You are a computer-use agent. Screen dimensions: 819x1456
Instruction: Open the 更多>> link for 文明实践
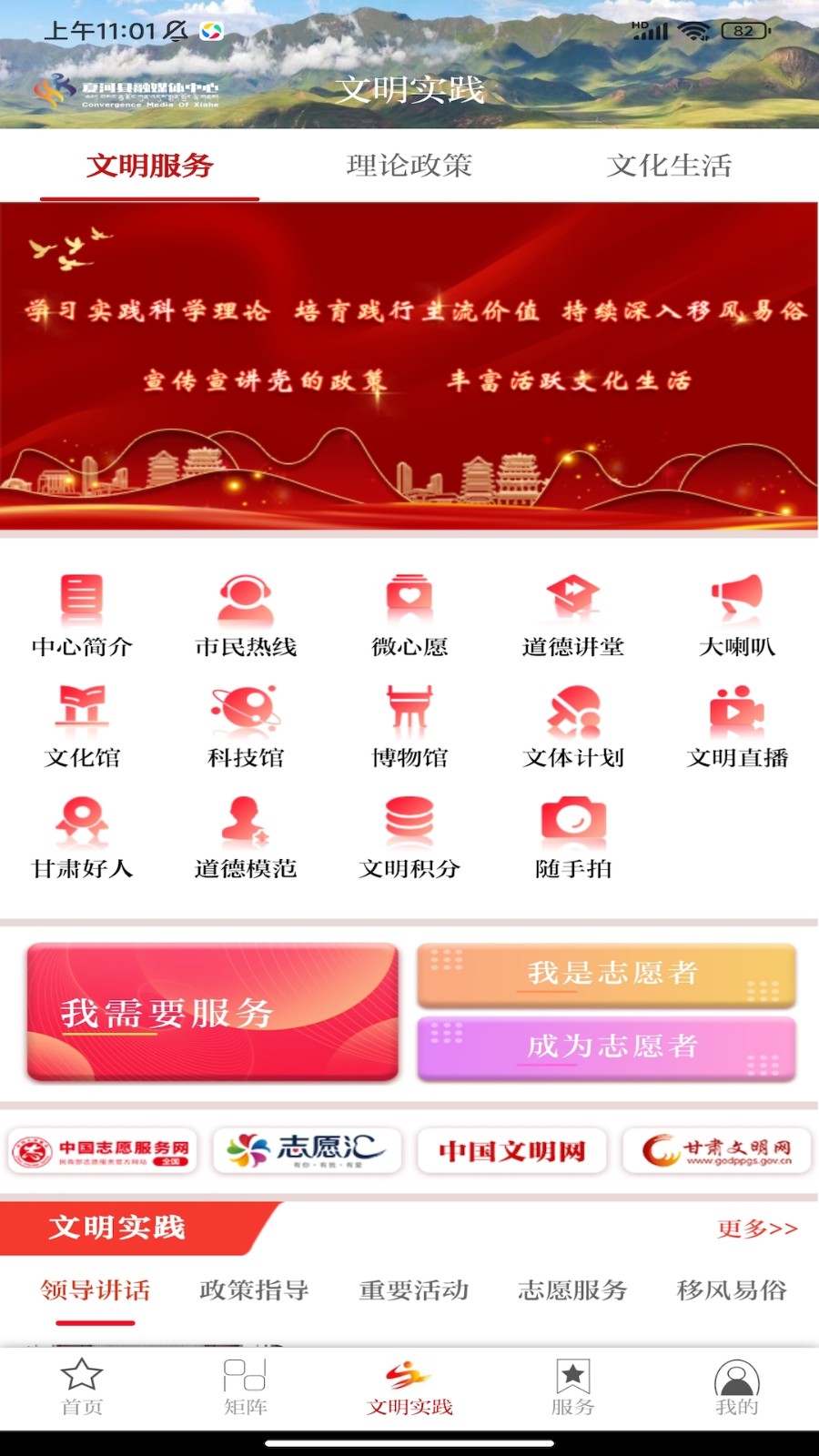coord(757,1228)
